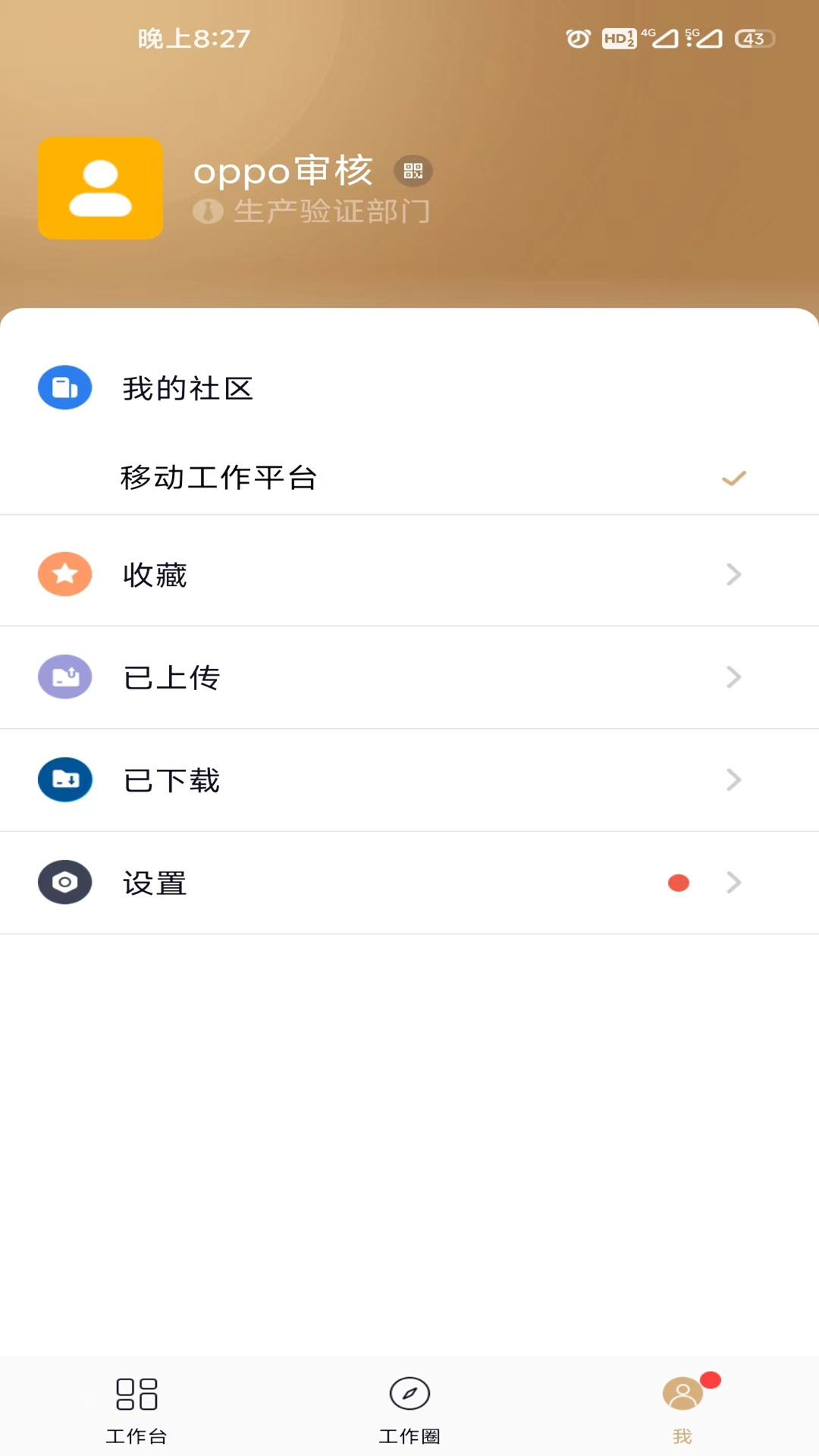Open the profile avatar
The width and height of the screenshot is (819, 1456).
[x=101, y=189]
